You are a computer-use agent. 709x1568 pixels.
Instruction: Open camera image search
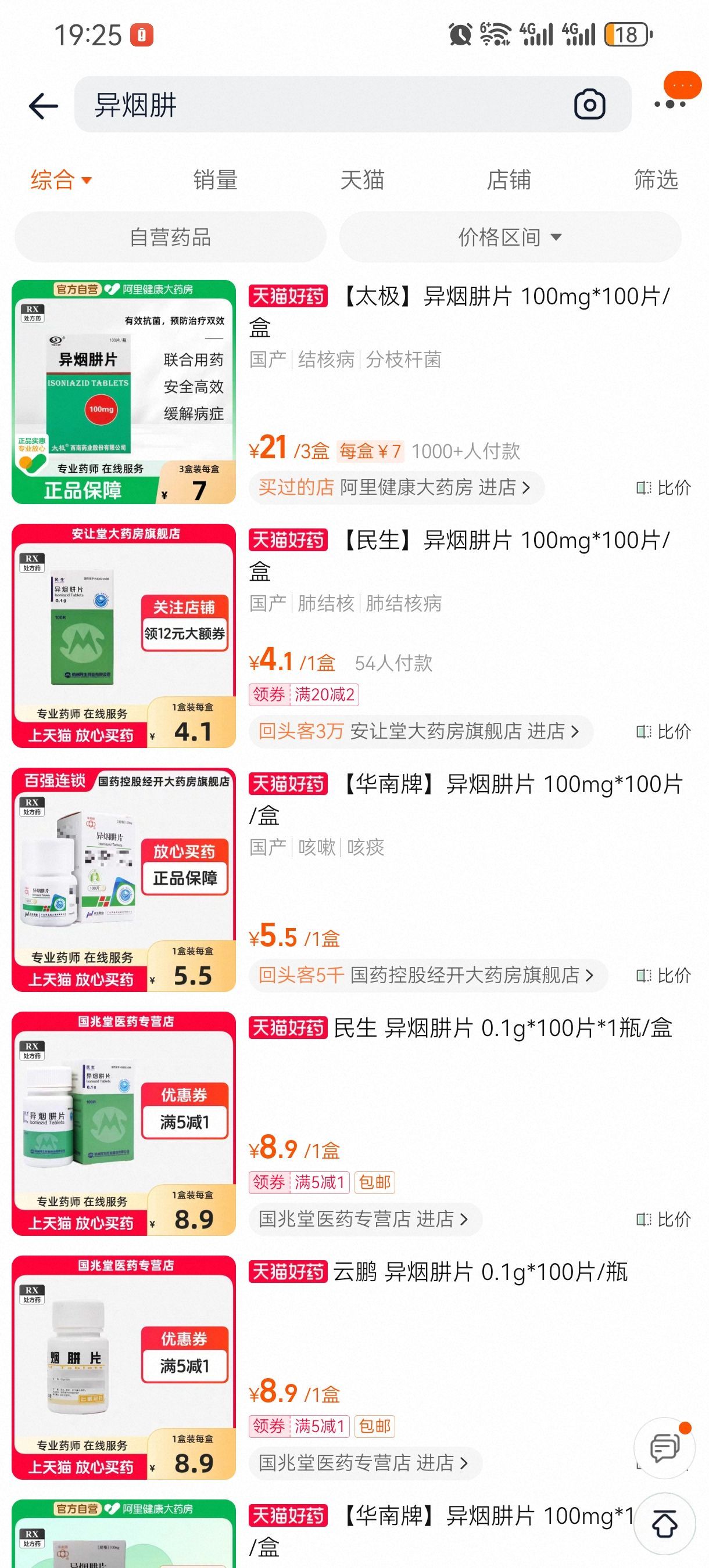[589, 105]
